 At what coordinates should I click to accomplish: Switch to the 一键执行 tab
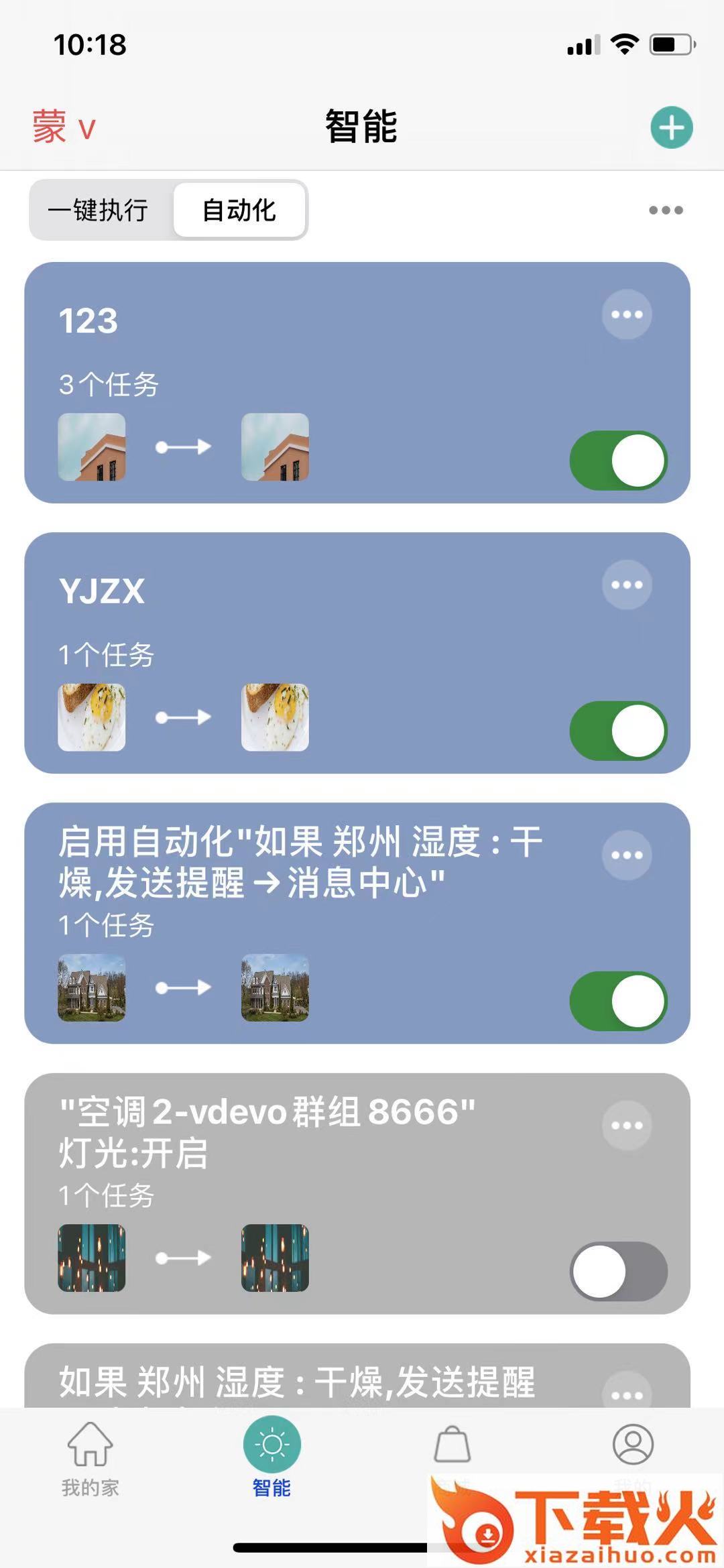[99, 210]
